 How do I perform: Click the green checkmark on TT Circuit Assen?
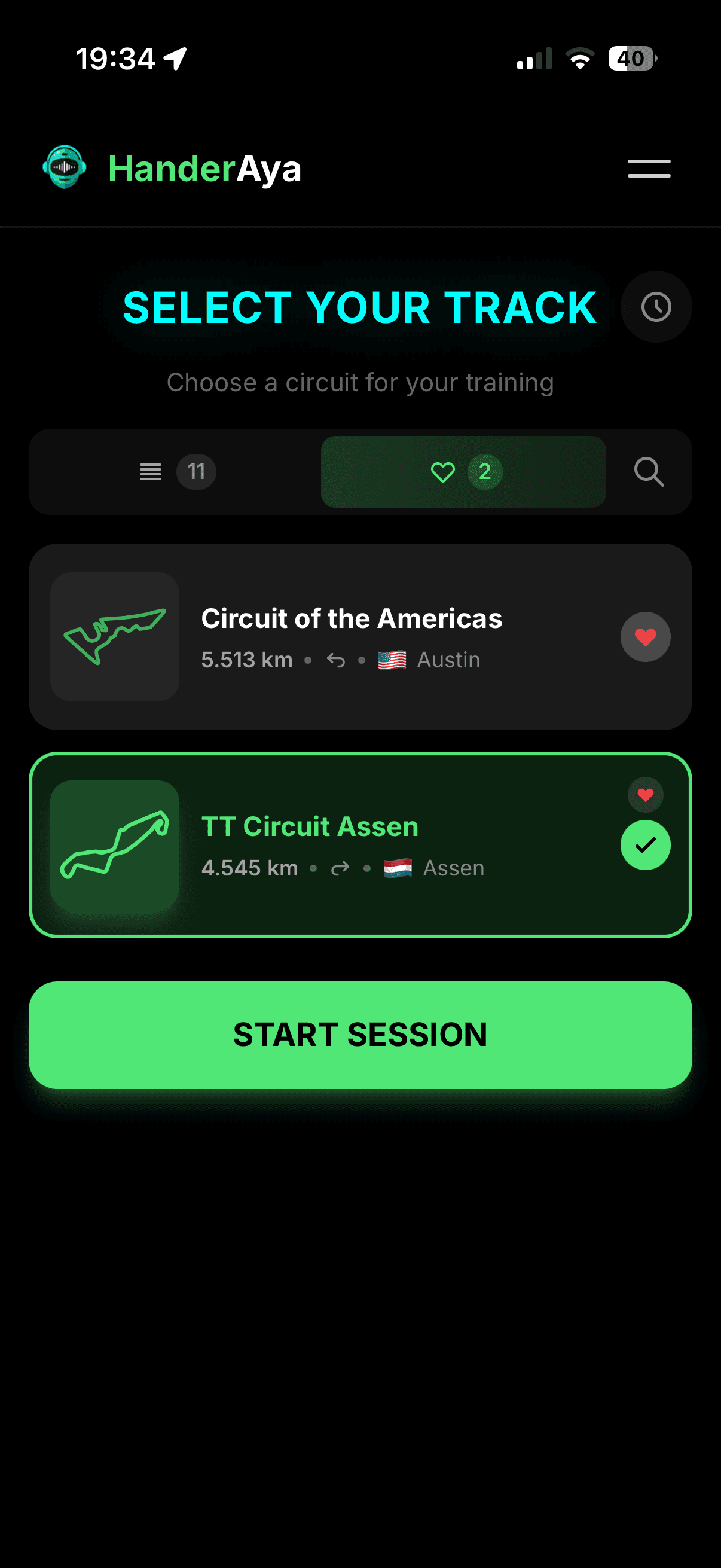click(x=645, y=845)
